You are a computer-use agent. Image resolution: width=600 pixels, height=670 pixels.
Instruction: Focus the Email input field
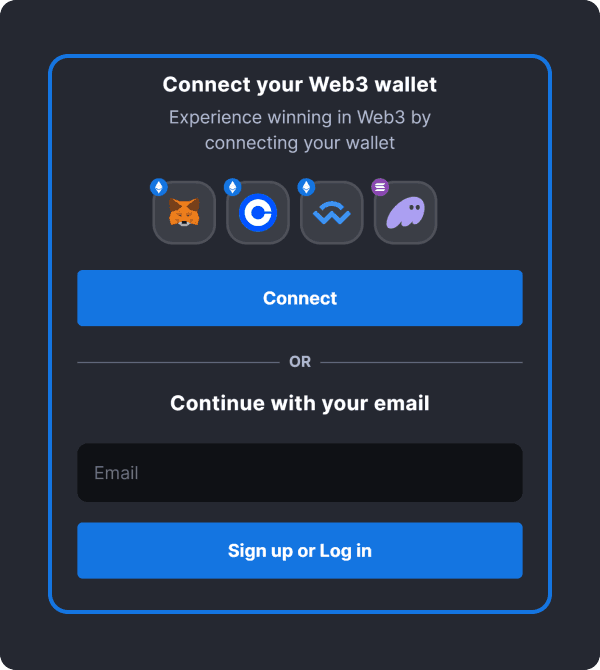300,473
